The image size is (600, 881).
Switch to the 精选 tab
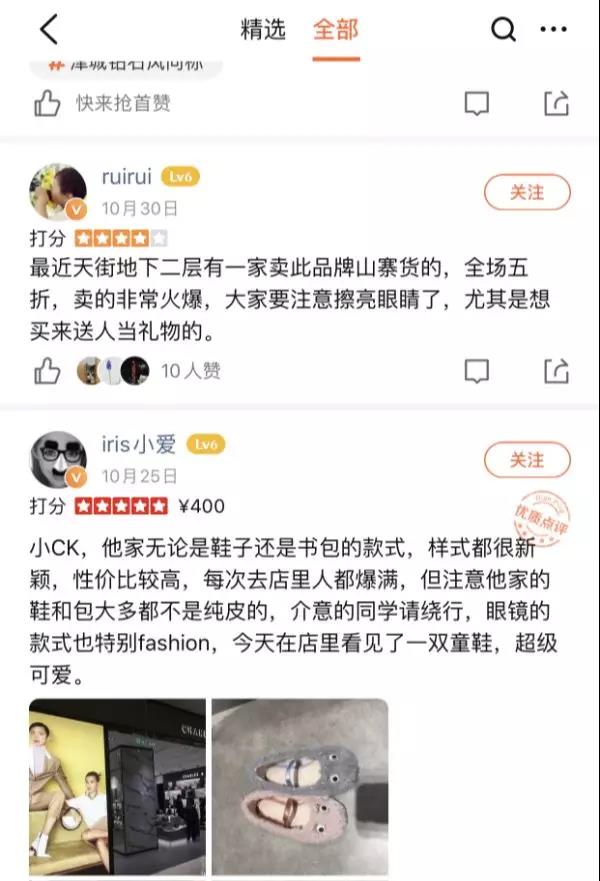click(x=264, y=30)
